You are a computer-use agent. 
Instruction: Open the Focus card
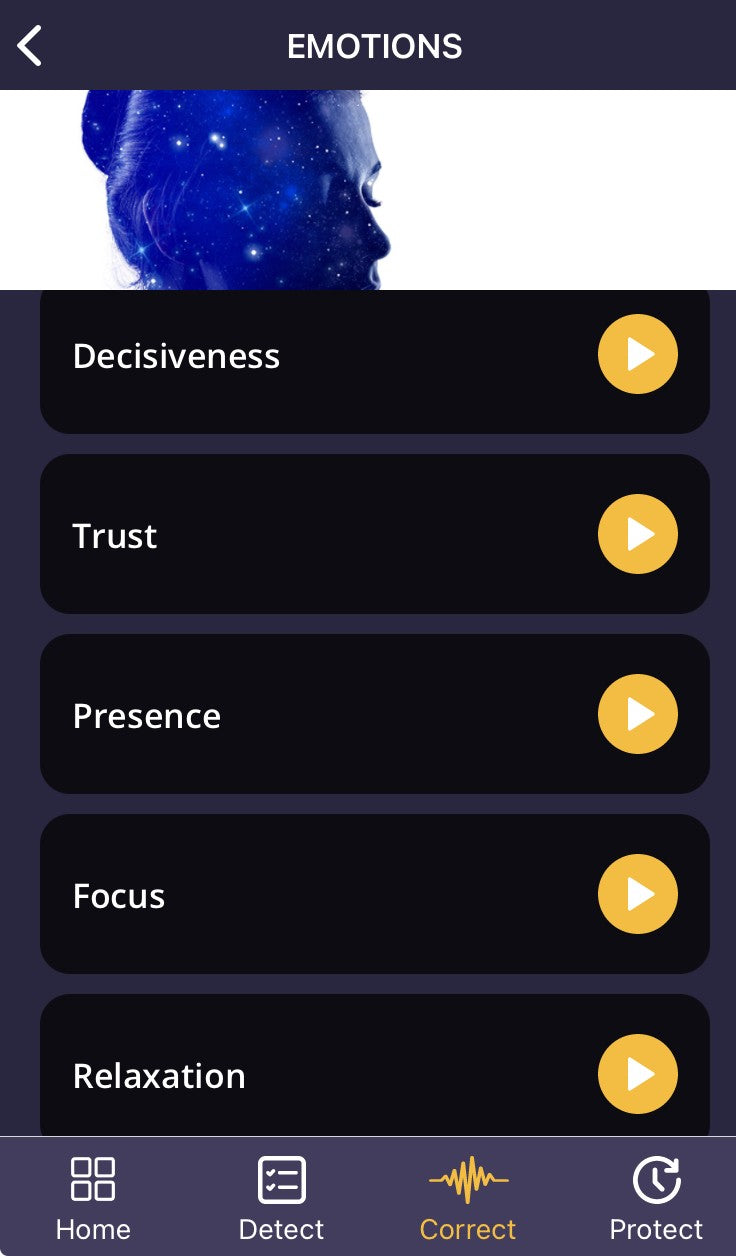[x=300, y=896]
